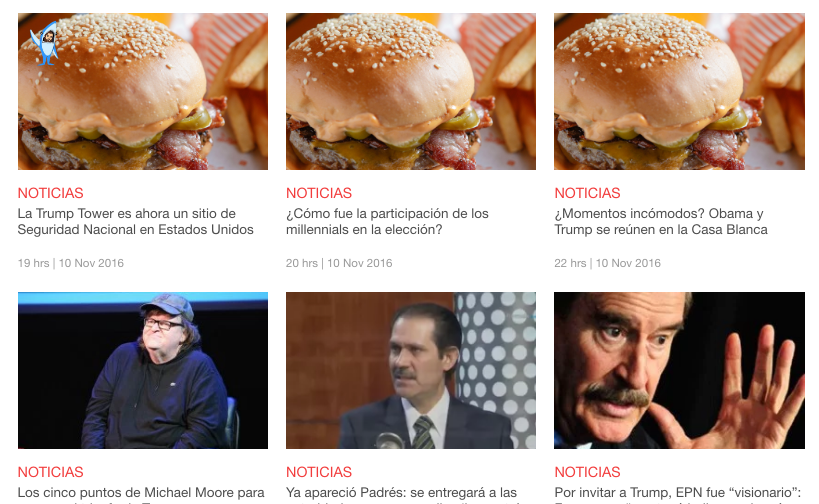The image size is (819, 504).
Task: Tap NOTICIAS label above Michael Moore headline
Action: coord(50,472)
